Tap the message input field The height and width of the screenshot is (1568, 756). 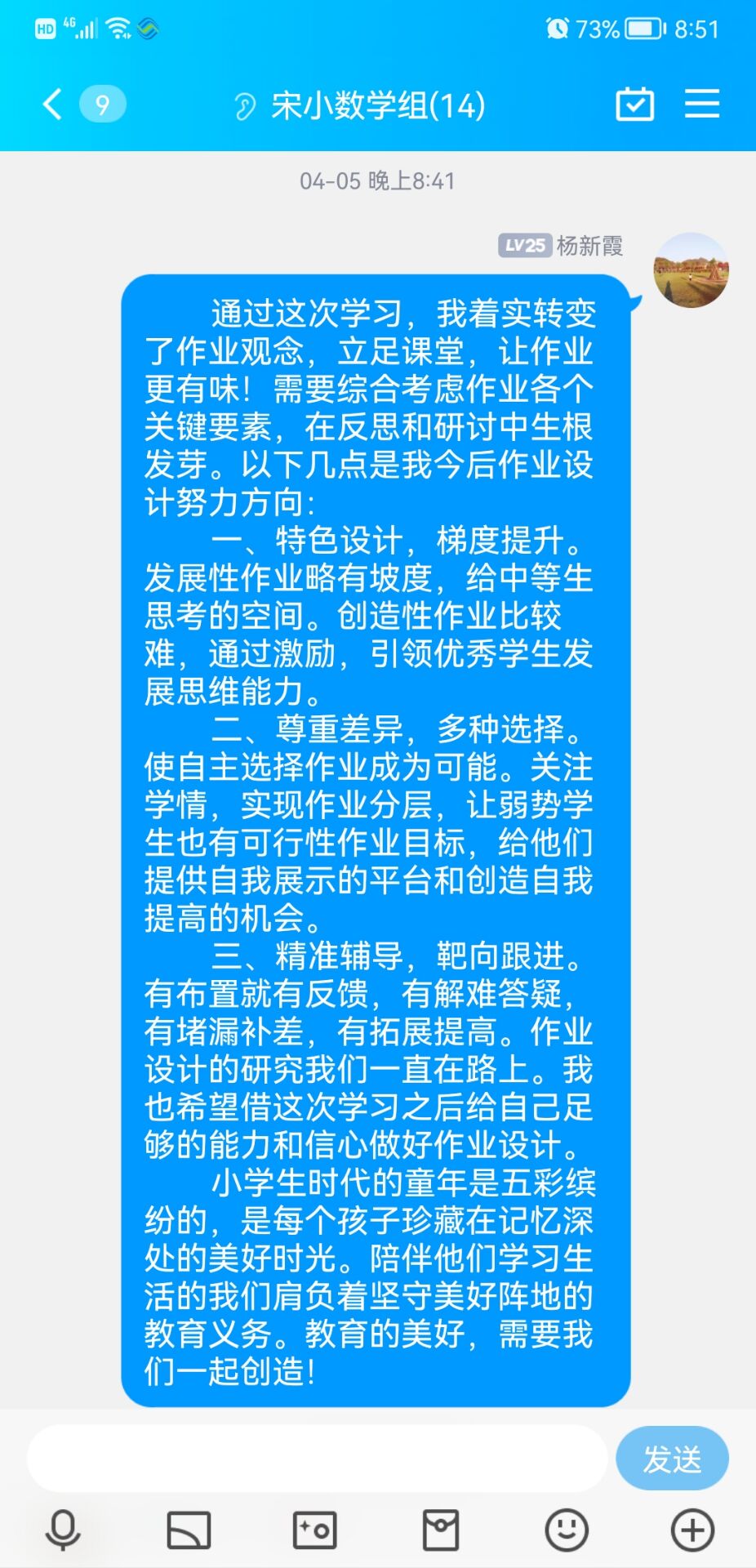tap(317, 1459)
